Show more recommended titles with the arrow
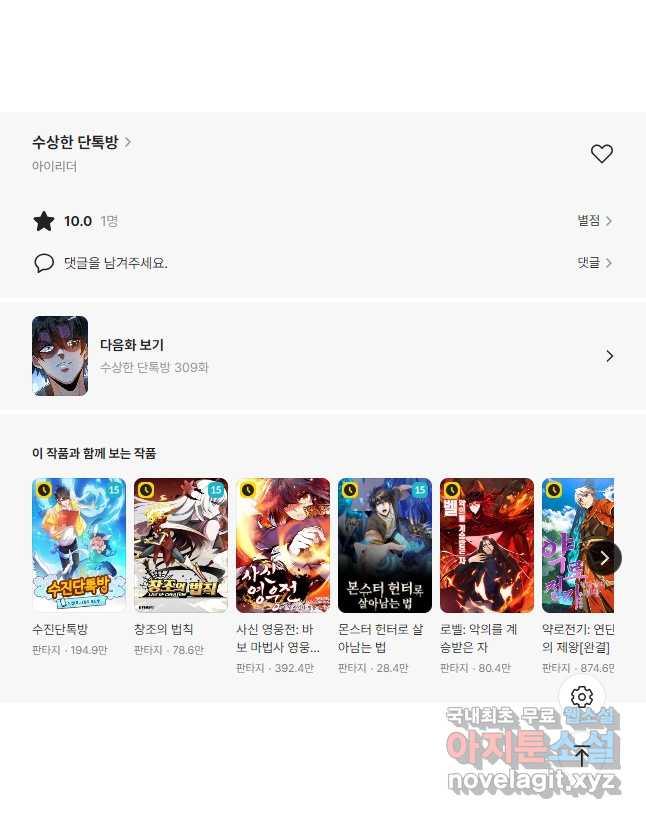Screen dimensions: 646x819 (604, 558)
